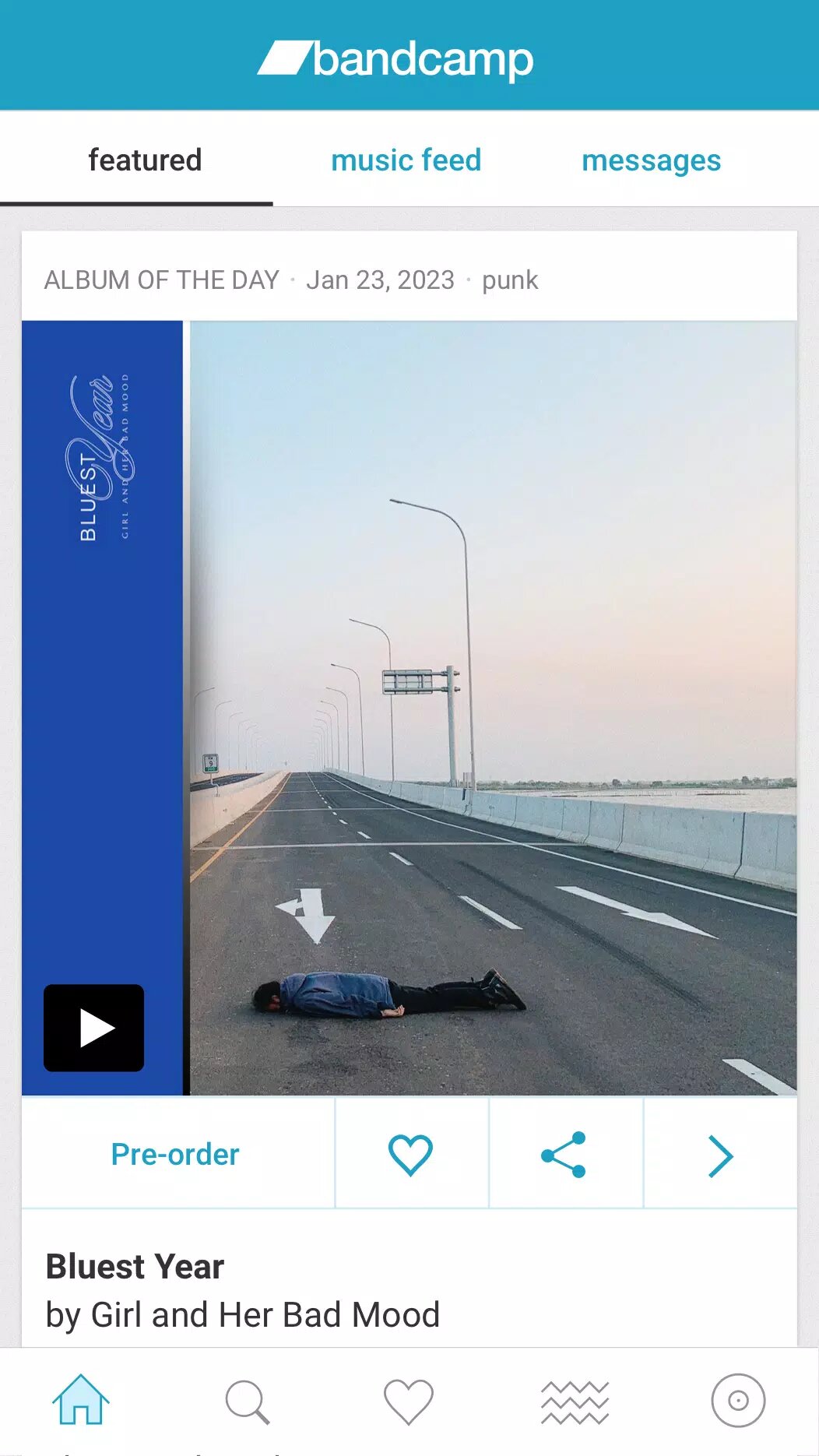Go to the home tab in bottom bar
The image size is (819, 1456).
point(81,1400)
